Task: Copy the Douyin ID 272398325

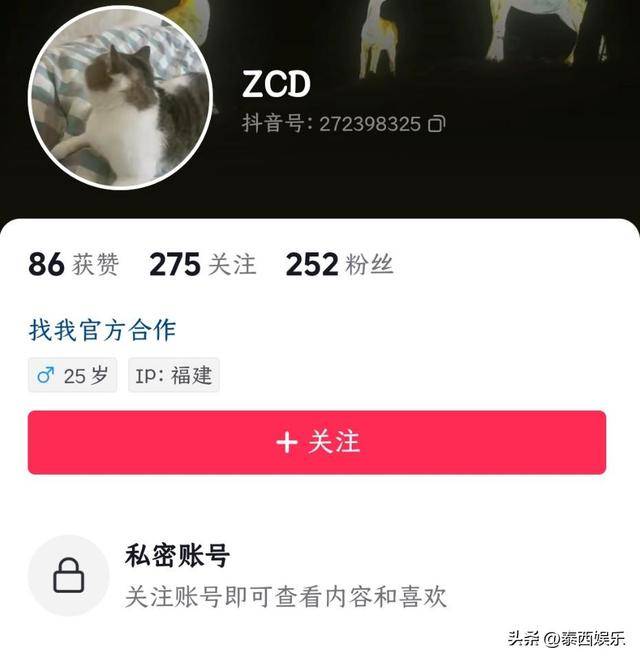Action: [436, 125]
